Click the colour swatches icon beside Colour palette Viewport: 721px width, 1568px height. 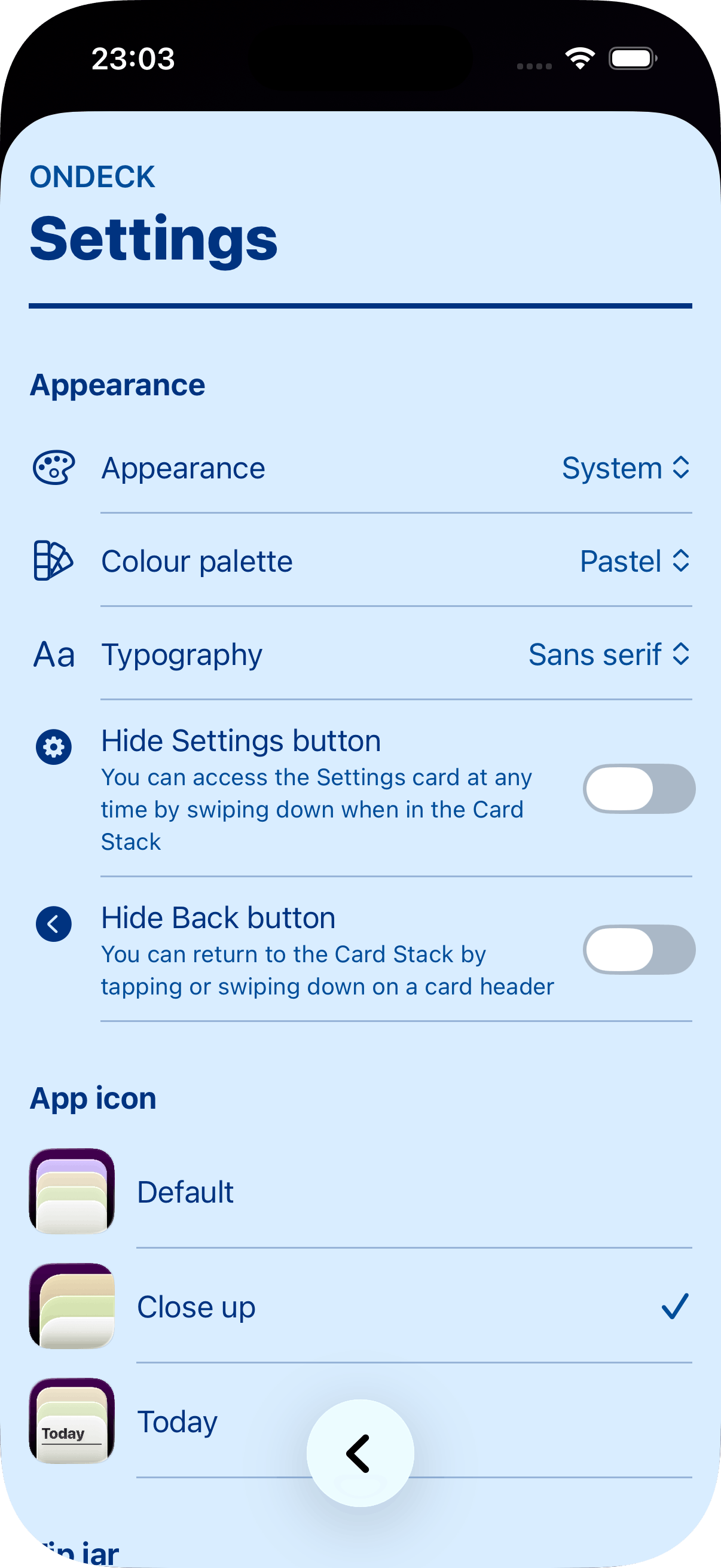[54, 560]
